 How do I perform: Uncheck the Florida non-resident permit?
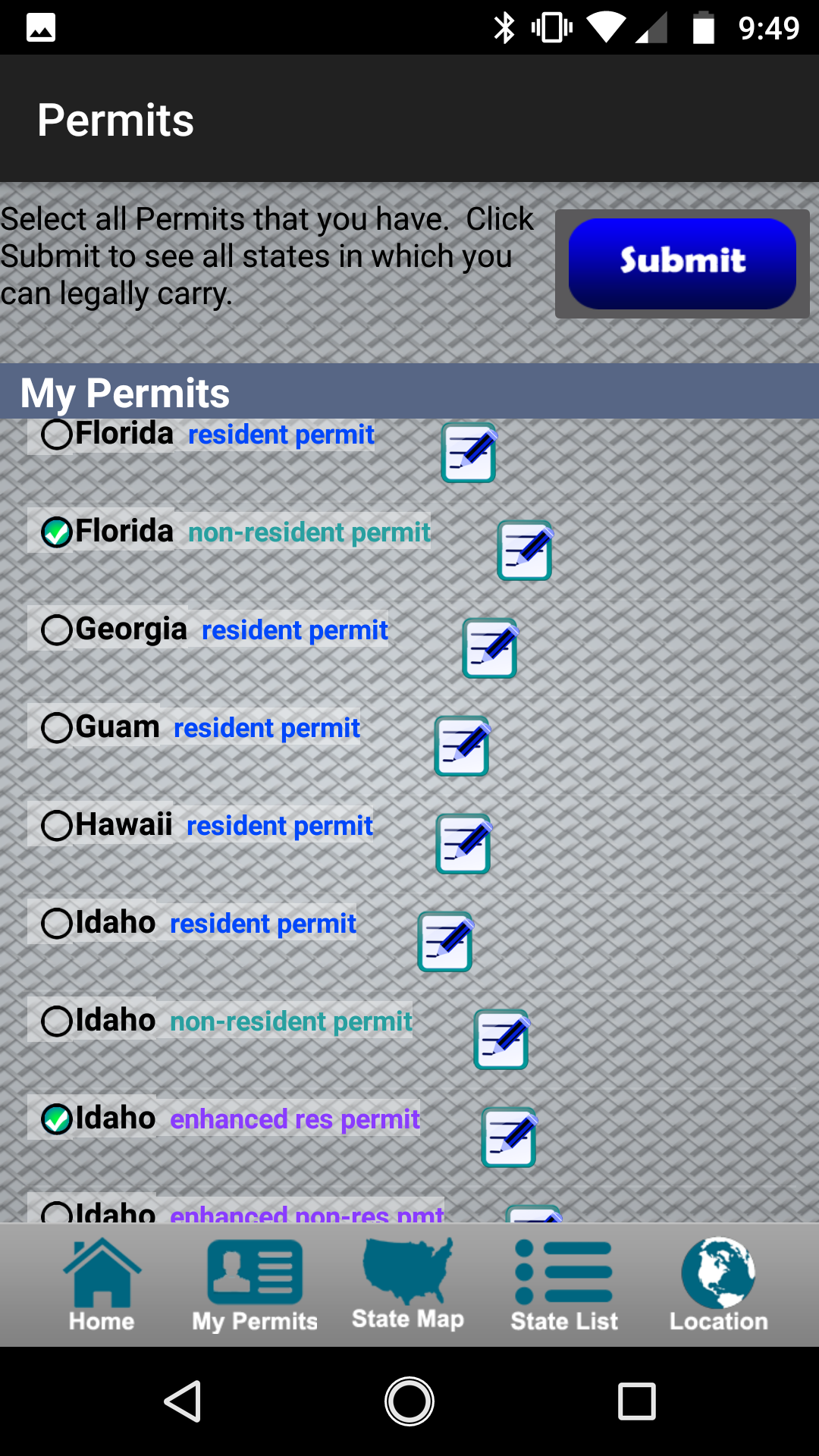click(56, 531)
